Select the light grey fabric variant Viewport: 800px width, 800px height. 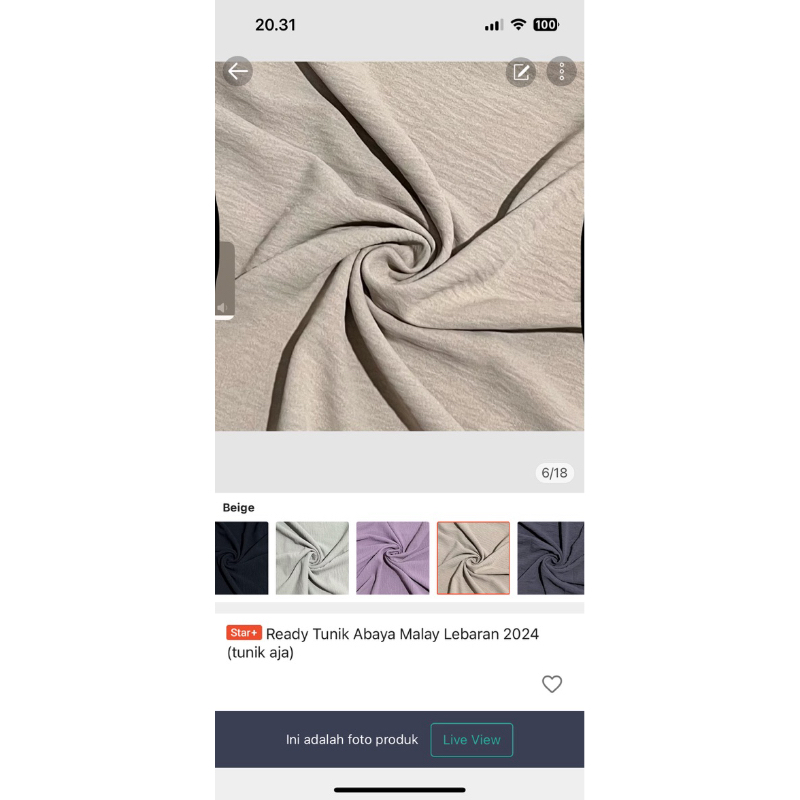(x=312, y=558)
